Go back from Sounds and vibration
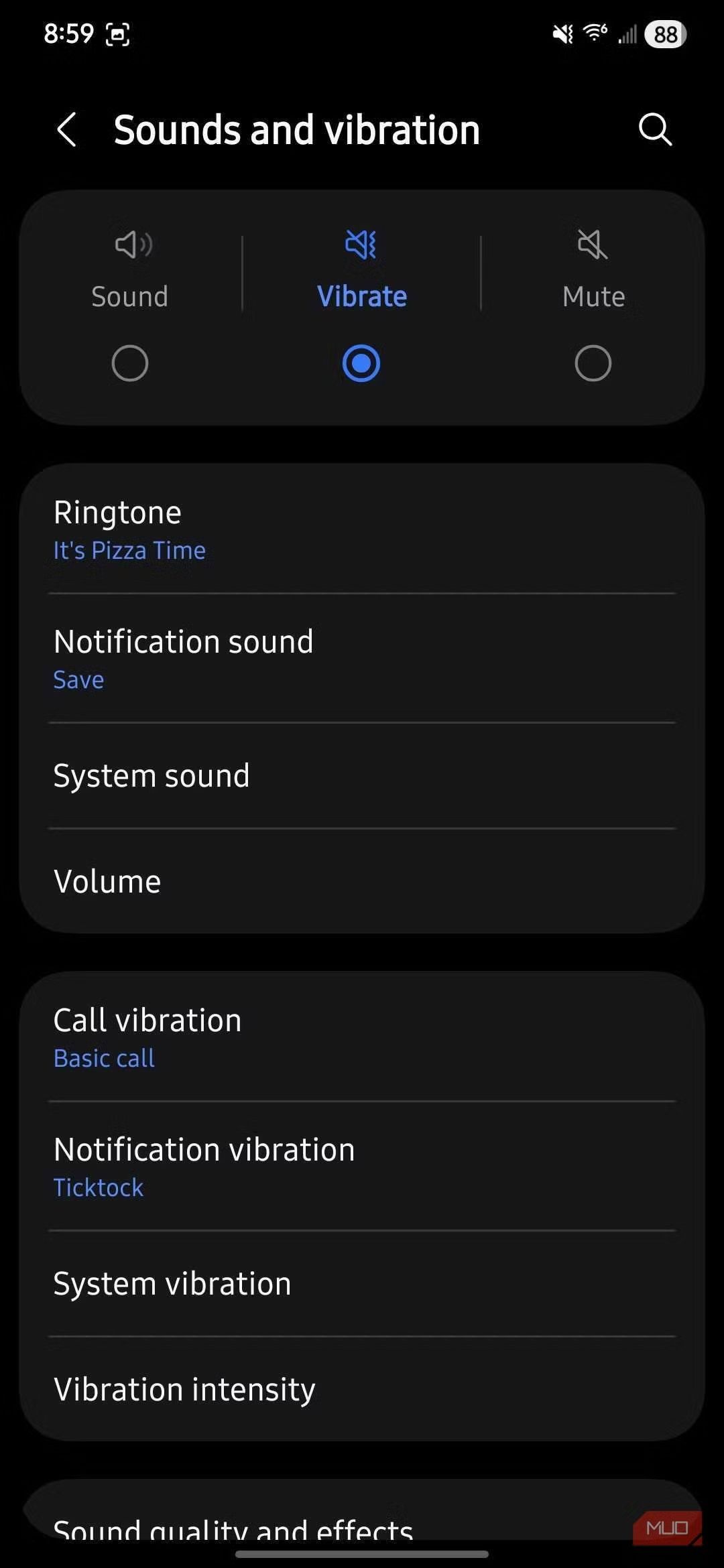This screenshot has width=724, height=1568. coord(67,129)
